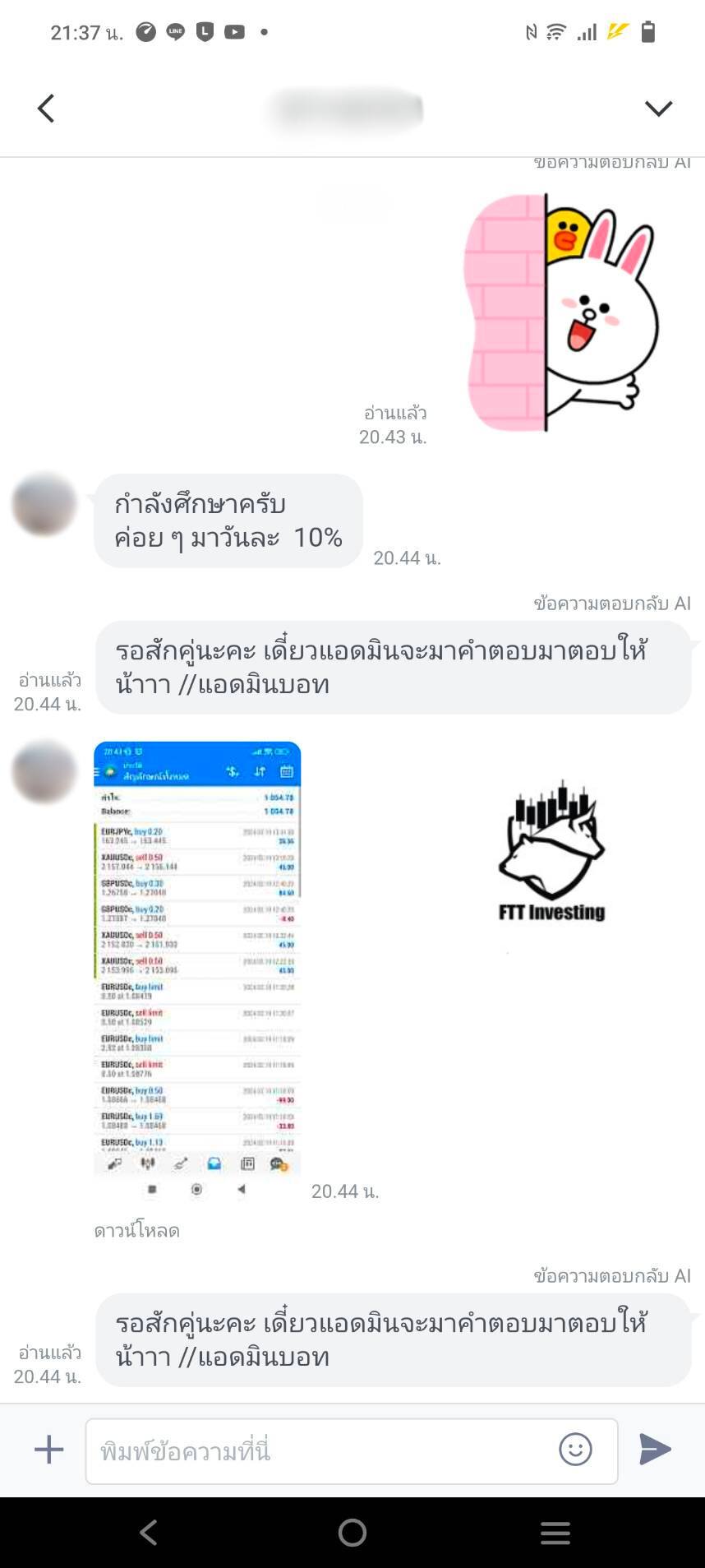Open system recent apps
The width and height of the screenshot is (705, 1568).
(555, 1533)
